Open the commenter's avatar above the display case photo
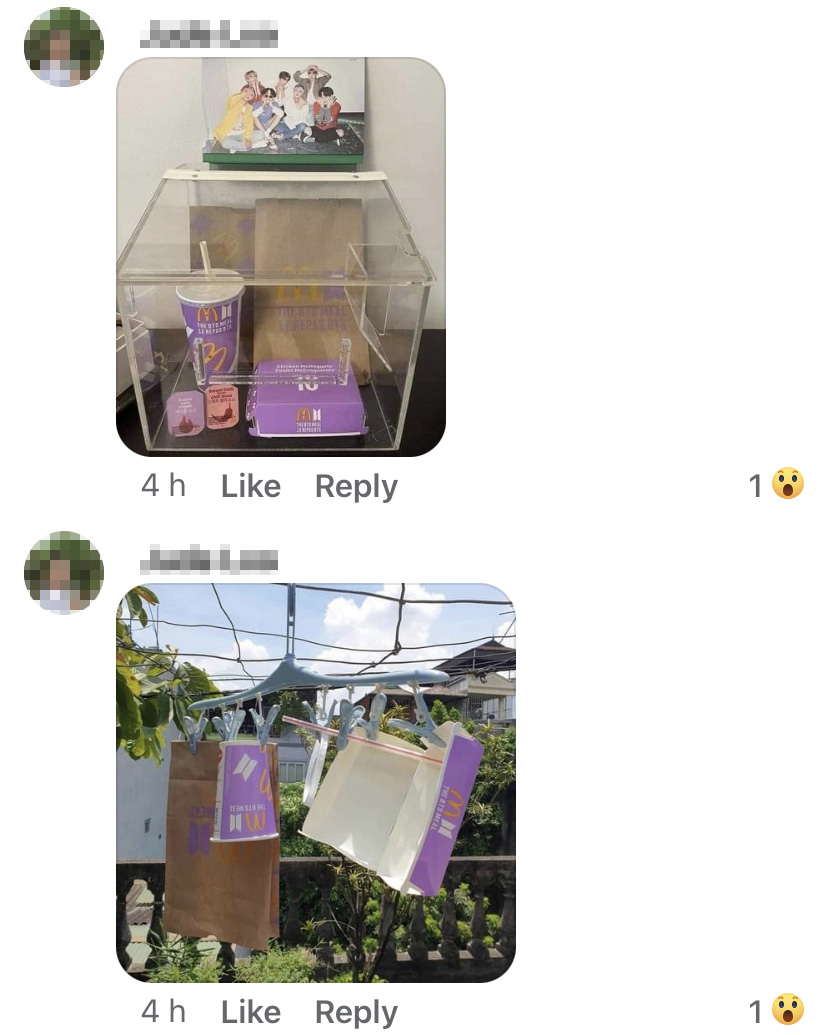 point(64,47)
